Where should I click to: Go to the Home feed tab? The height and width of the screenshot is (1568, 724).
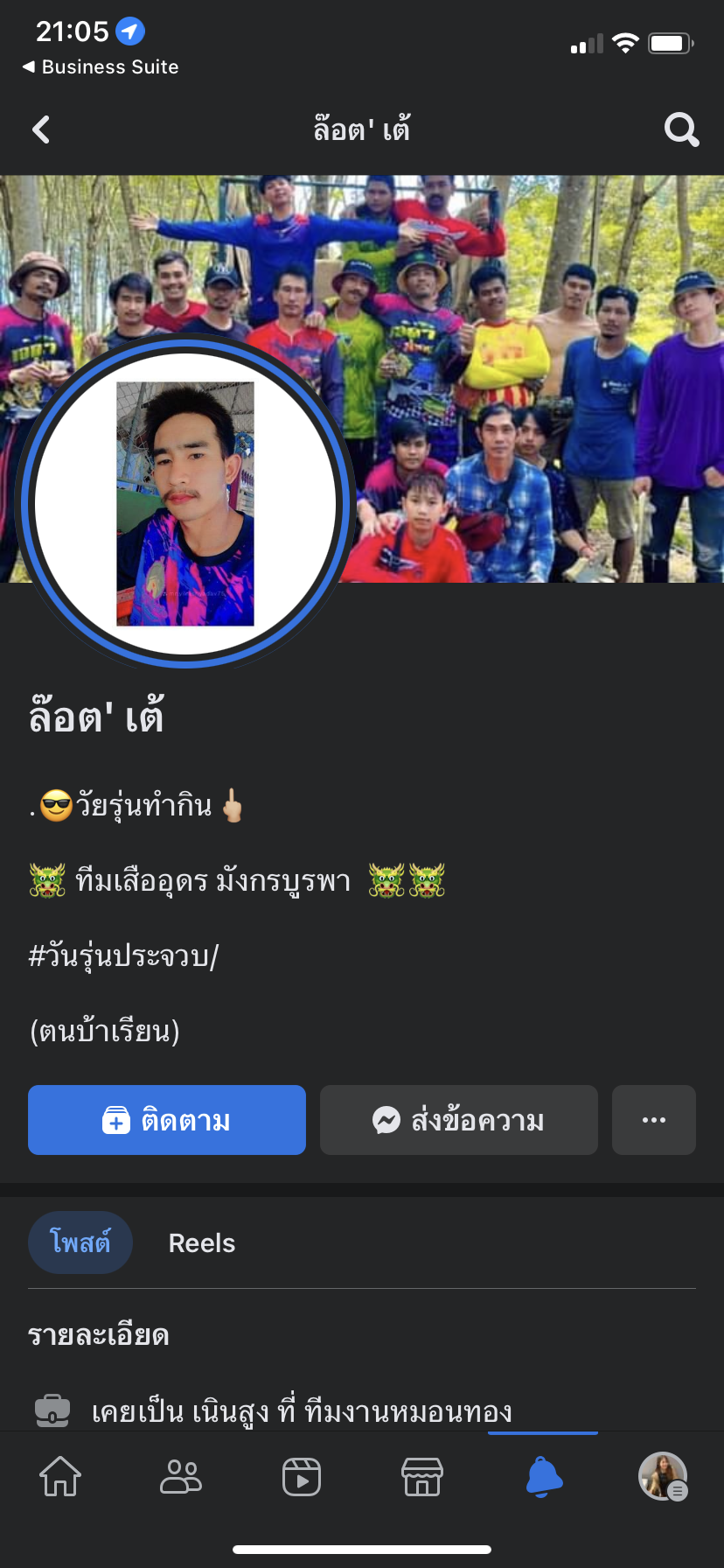pyautogui.click(x=60, y=1477)
